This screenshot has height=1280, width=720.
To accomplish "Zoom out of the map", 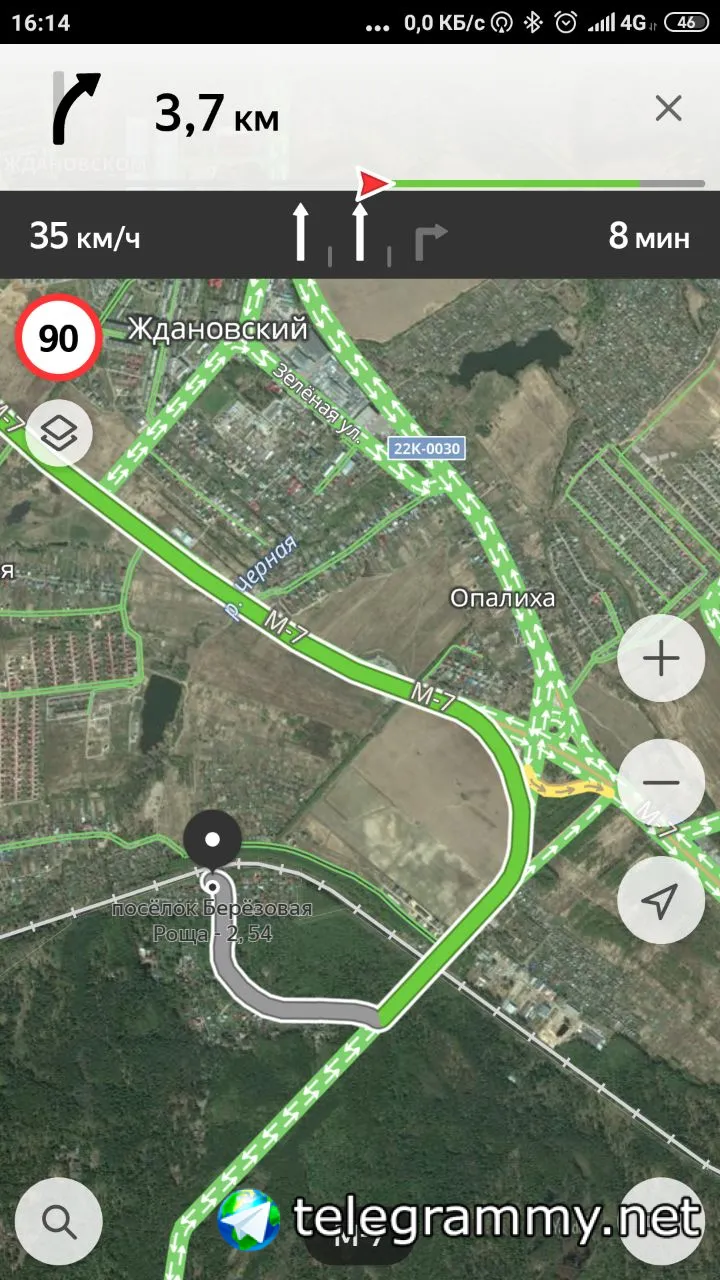I will click(x=661, y=782).
